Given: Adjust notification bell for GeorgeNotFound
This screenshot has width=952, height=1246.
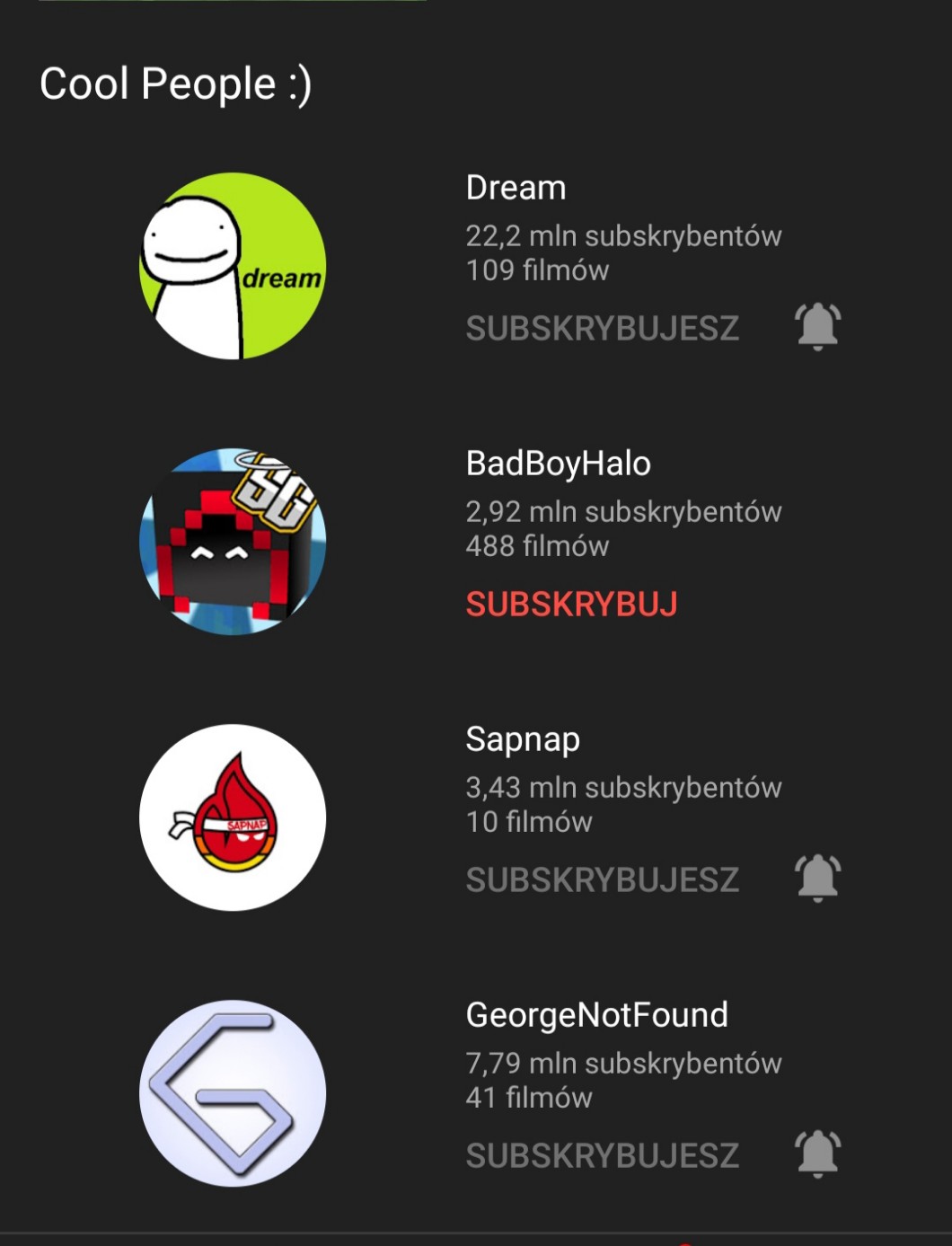Looking at the screenshot, I should [817, 1153].
